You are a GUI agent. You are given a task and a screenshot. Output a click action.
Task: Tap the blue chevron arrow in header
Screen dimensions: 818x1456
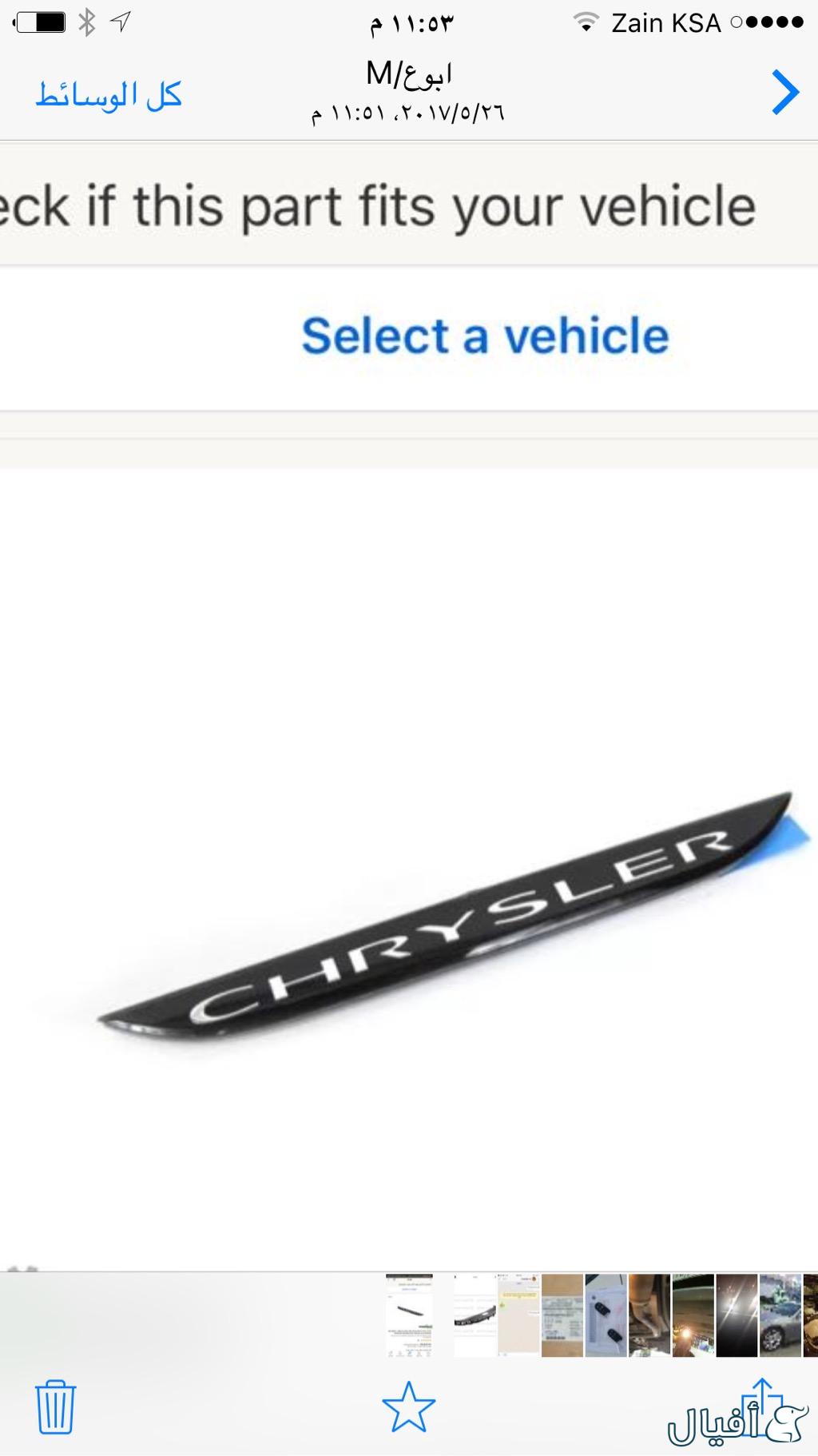pyautogui.click(x=784, y=93)
